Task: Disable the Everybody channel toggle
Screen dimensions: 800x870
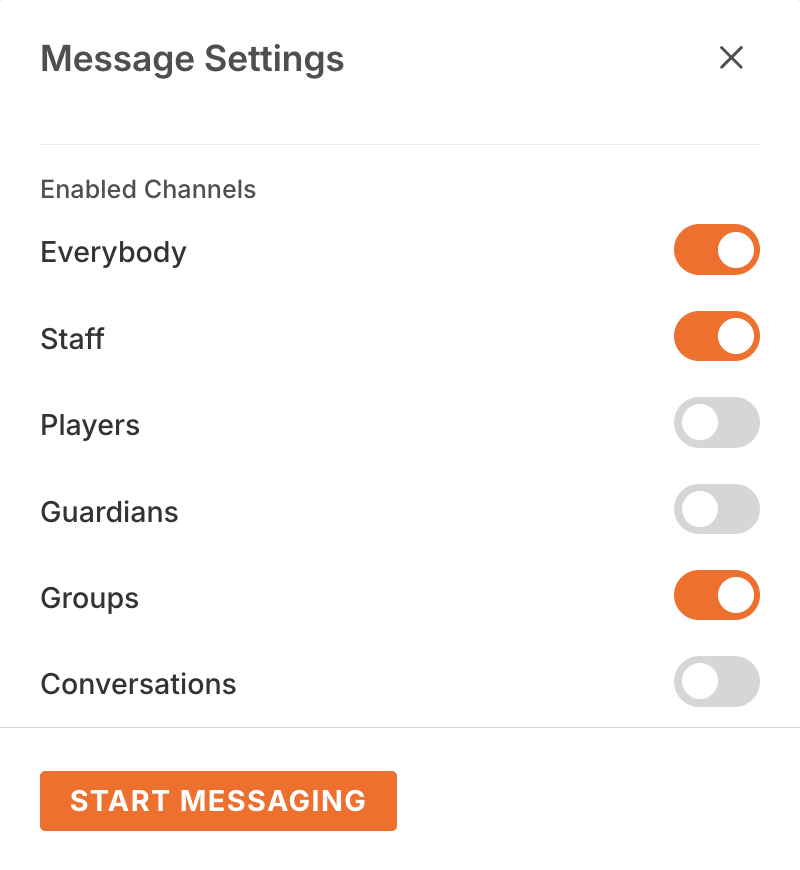Action: [716, 250]
